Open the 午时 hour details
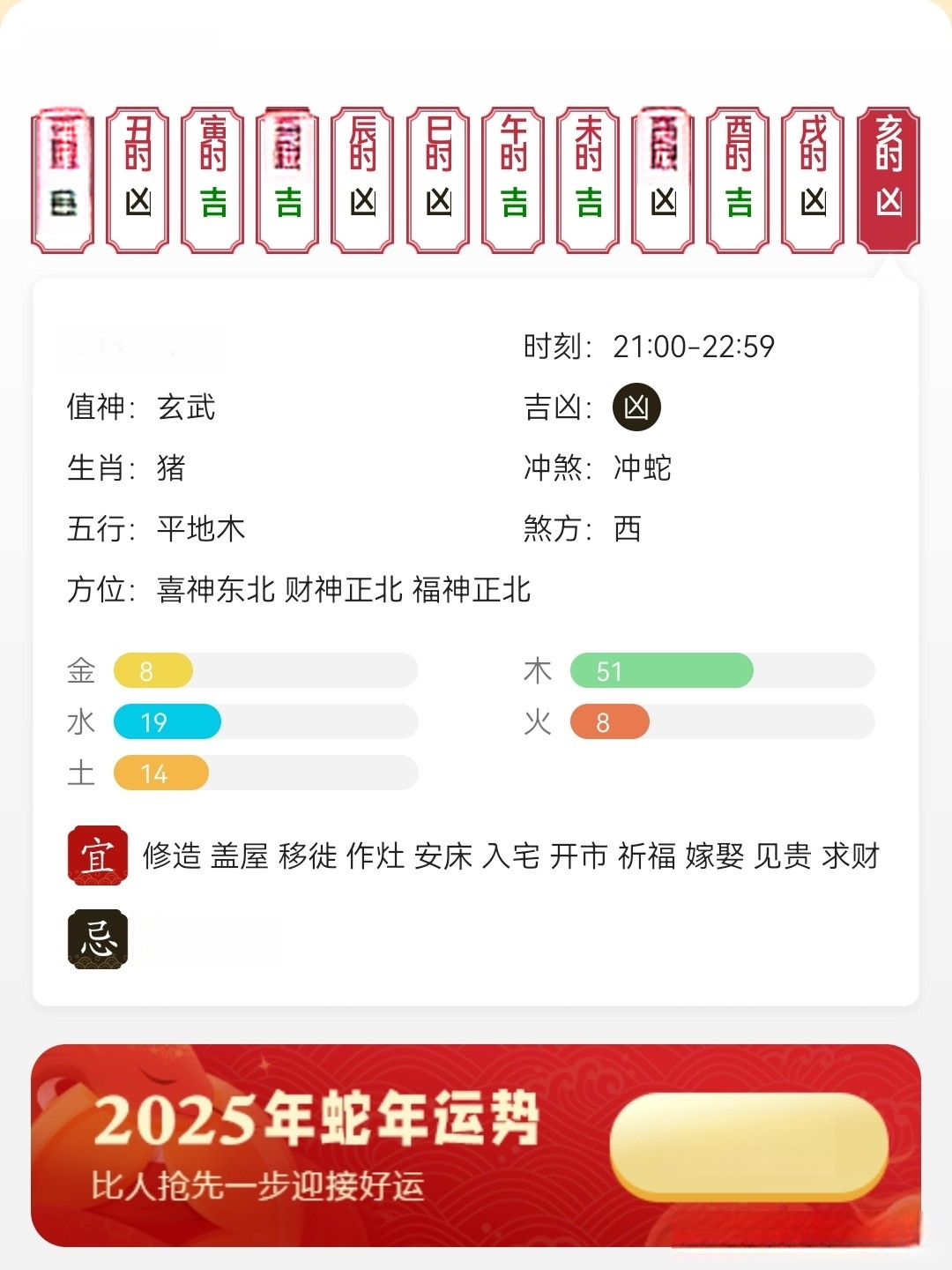Image resolution: width=952 pixels, height=1270 pixels. click(513, 179)
